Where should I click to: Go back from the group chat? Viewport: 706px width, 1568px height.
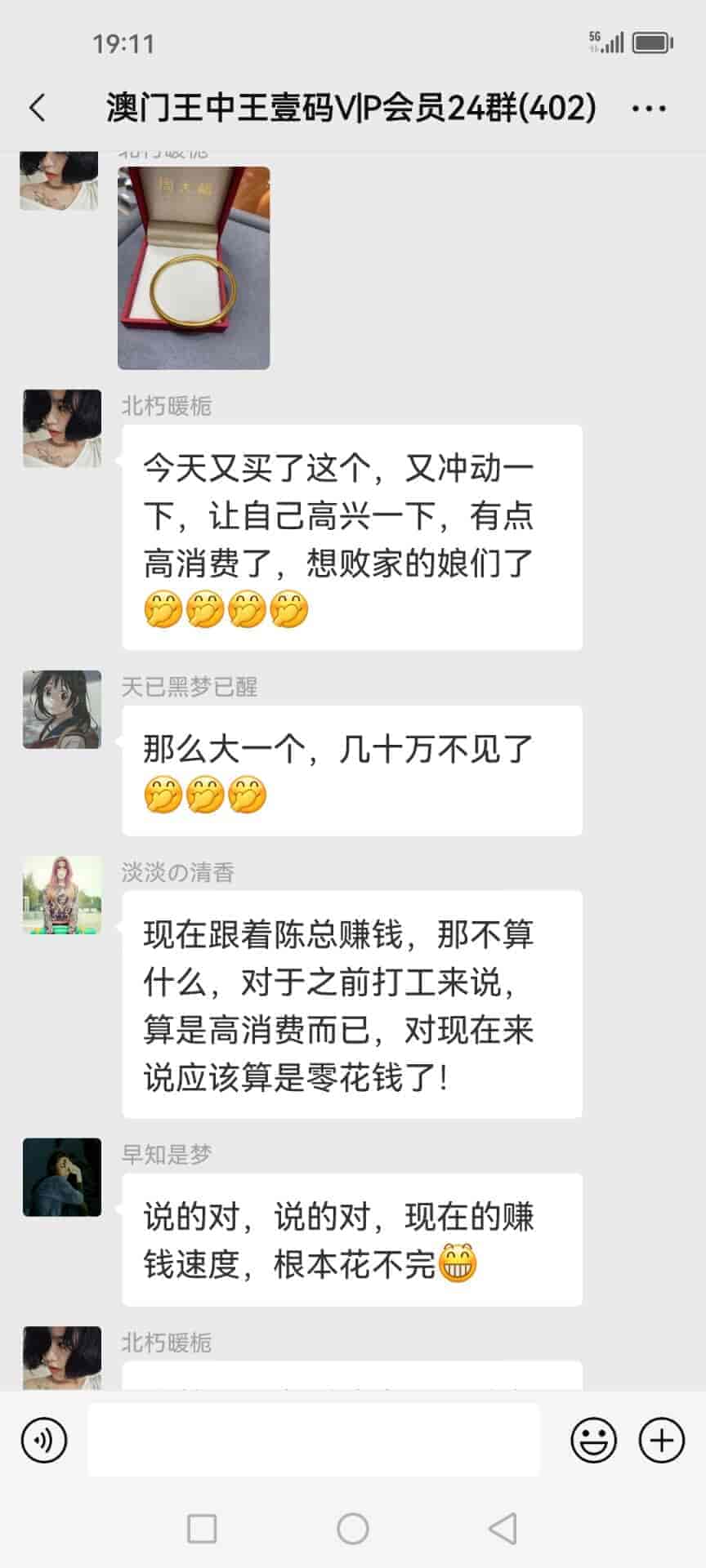[x=38, y=108]
